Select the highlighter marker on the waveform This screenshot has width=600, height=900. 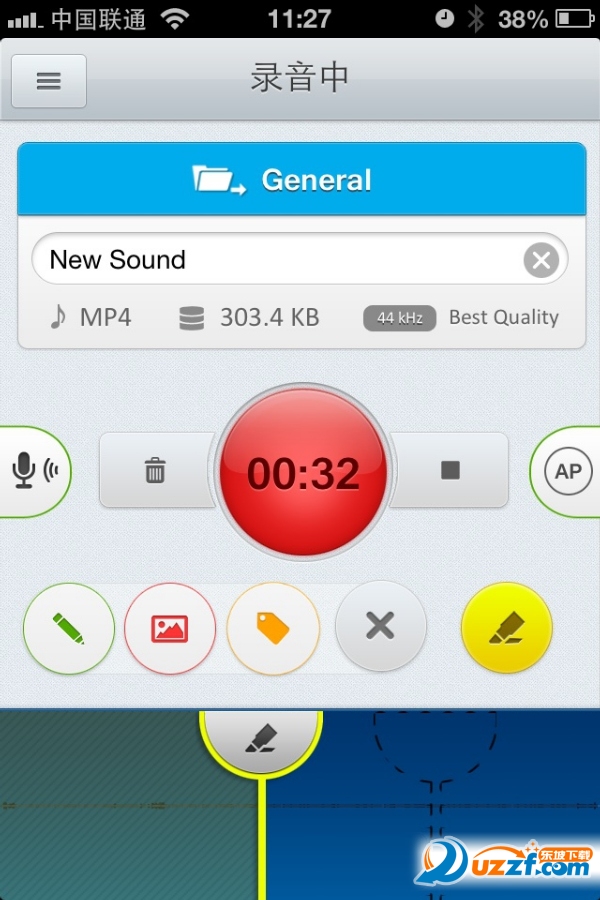[x=260, y=741]
